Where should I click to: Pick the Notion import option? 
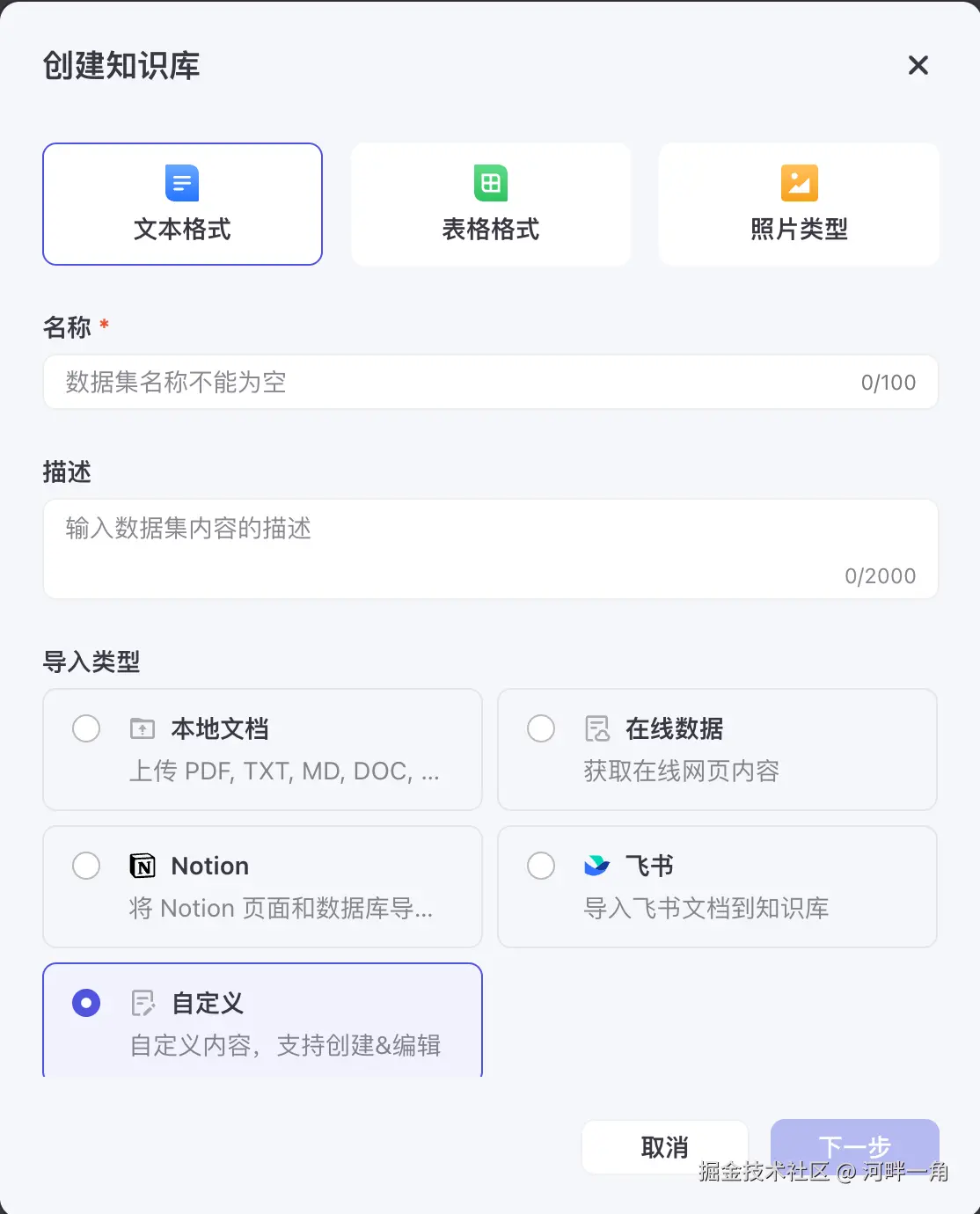(x=262, y=886)
